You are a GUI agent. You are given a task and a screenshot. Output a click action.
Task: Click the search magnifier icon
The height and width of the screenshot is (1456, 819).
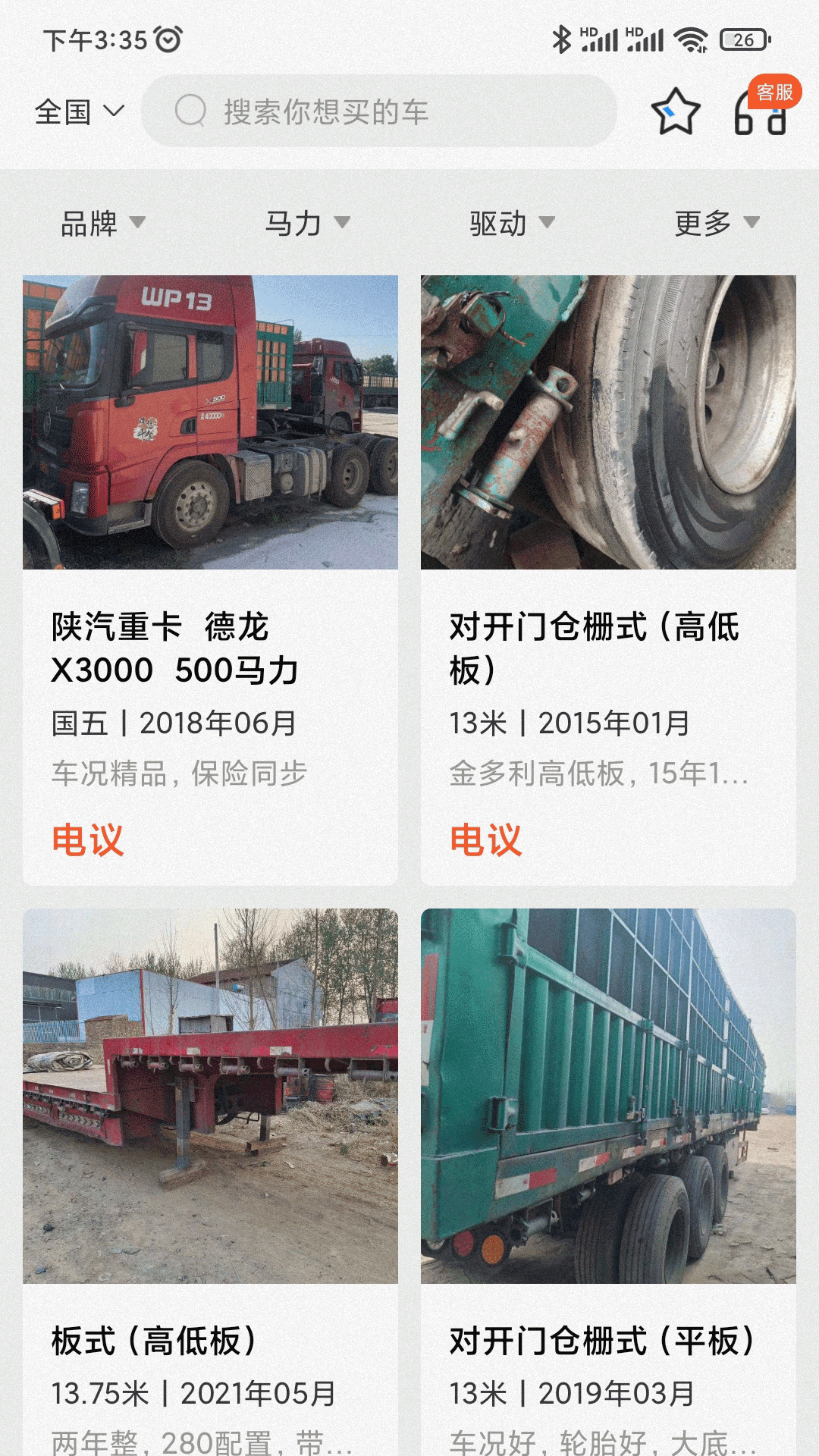coord(190,111)
